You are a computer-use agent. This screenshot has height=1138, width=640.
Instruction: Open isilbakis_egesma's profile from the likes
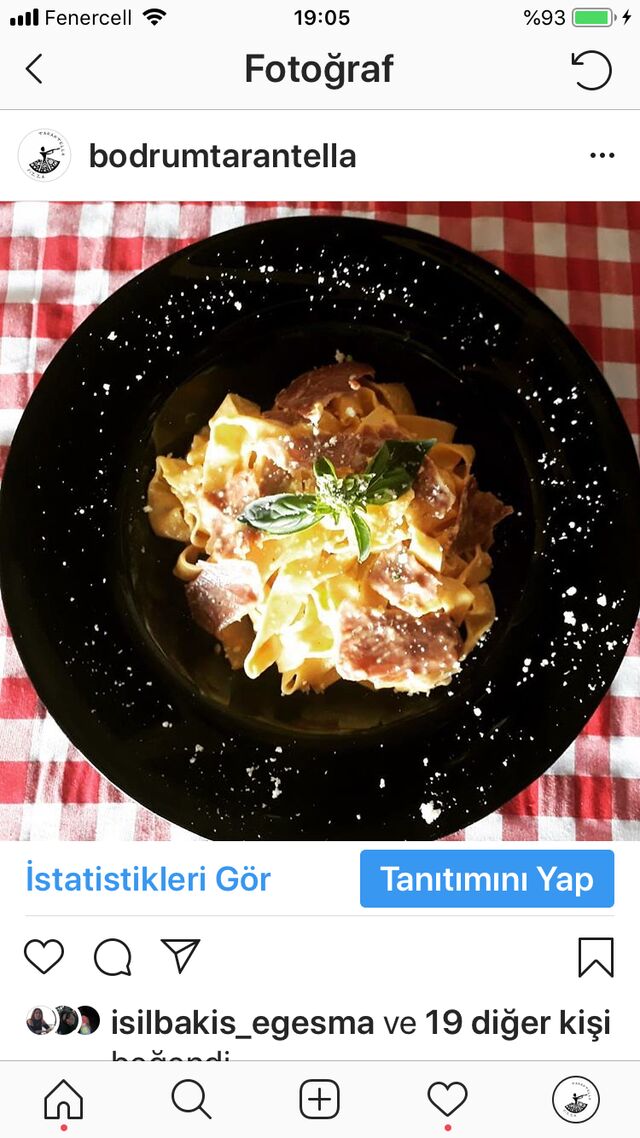(x=242, y=1022)
